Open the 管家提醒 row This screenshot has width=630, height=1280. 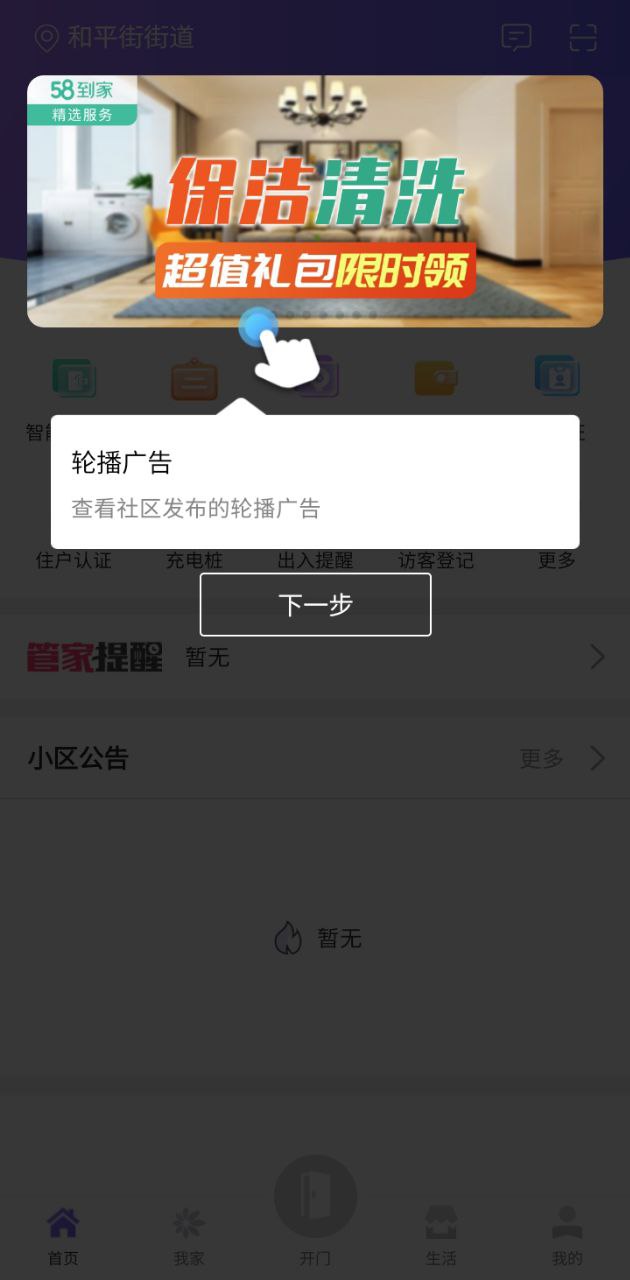tap(315, 657)
